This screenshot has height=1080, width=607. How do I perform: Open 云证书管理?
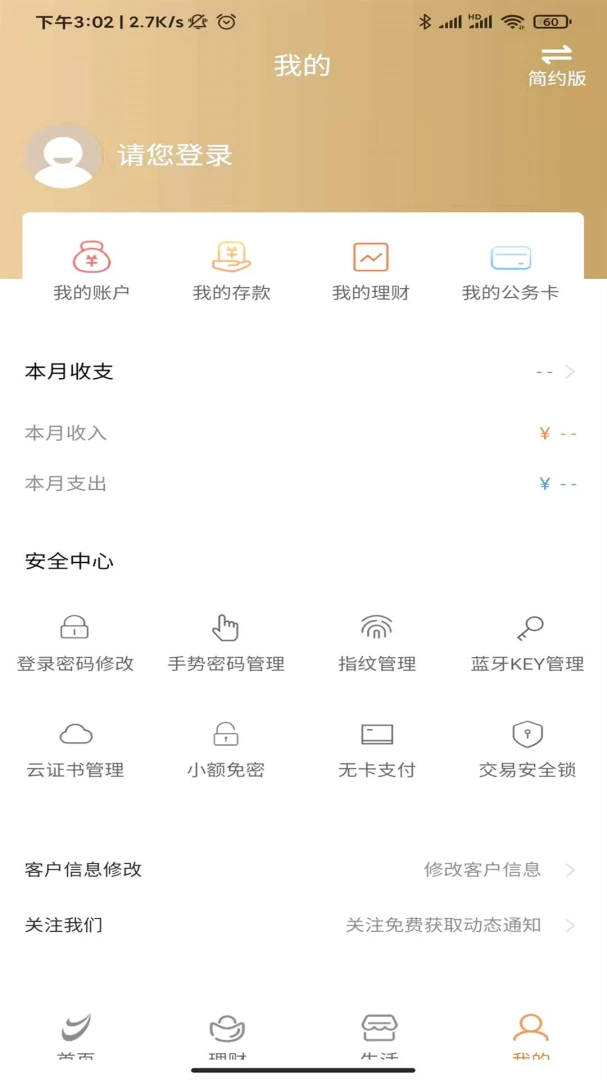(75, 750)
